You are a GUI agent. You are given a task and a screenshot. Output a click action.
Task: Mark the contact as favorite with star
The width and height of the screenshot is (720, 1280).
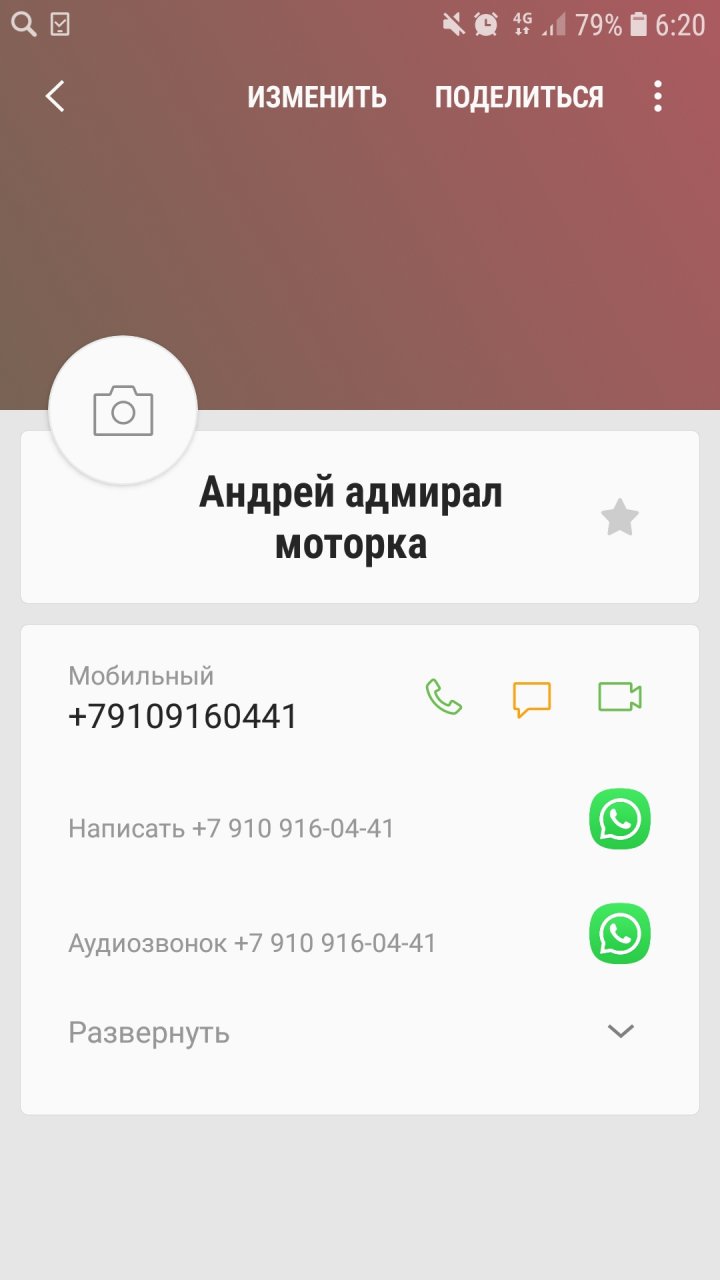point(619,518)
